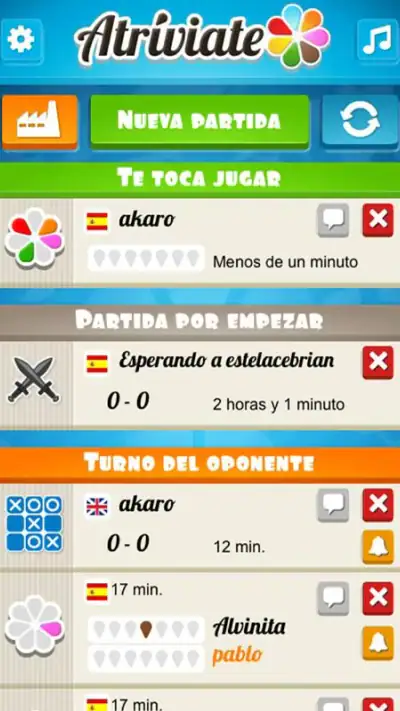
Task: Open the orange factory button
Action: pyautogui.click(x=39, y=122)
